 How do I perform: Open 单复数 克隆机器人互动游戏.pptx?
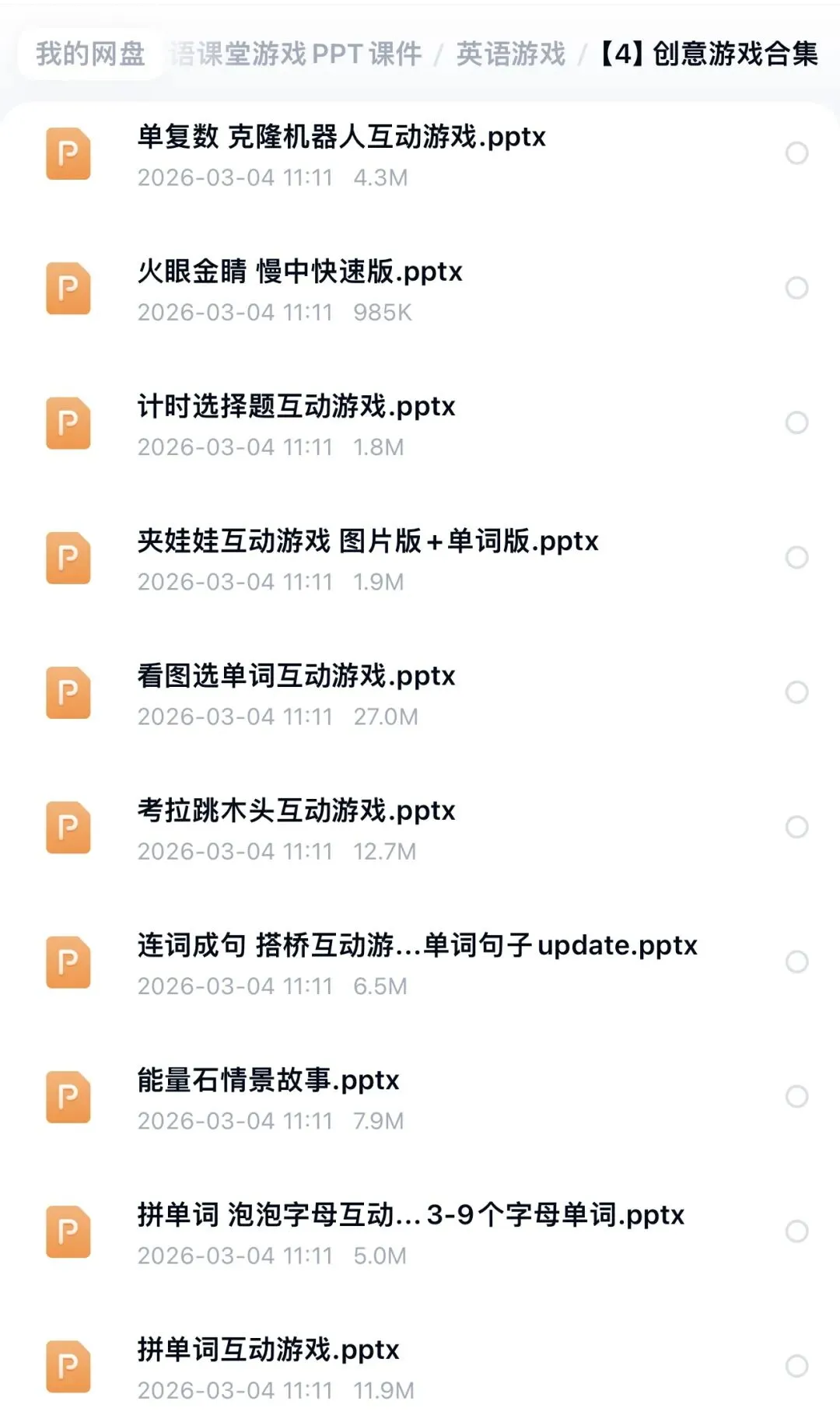click(341, 137)
